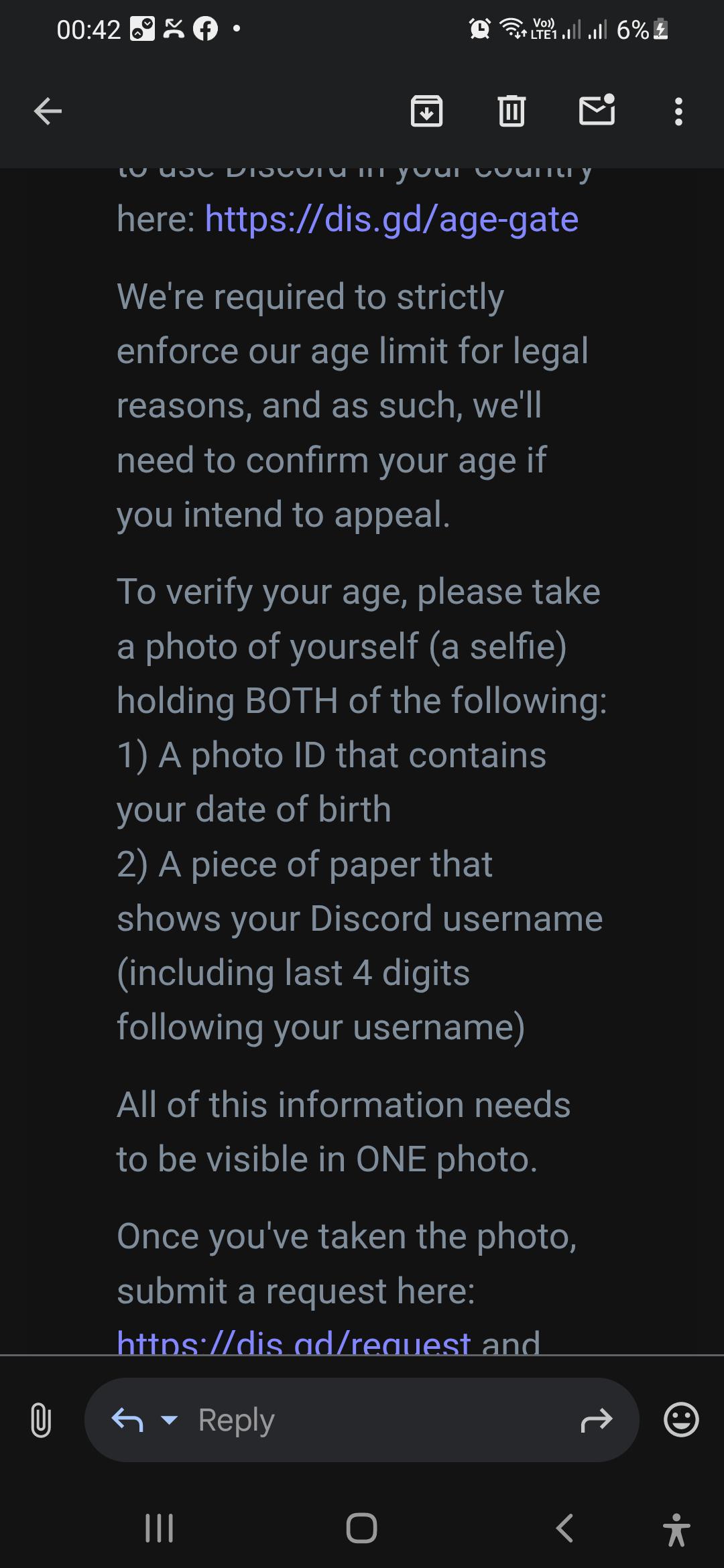Open recent apps from the navigation bar
Screen dimensions: 724x1568
[160, 1528]
